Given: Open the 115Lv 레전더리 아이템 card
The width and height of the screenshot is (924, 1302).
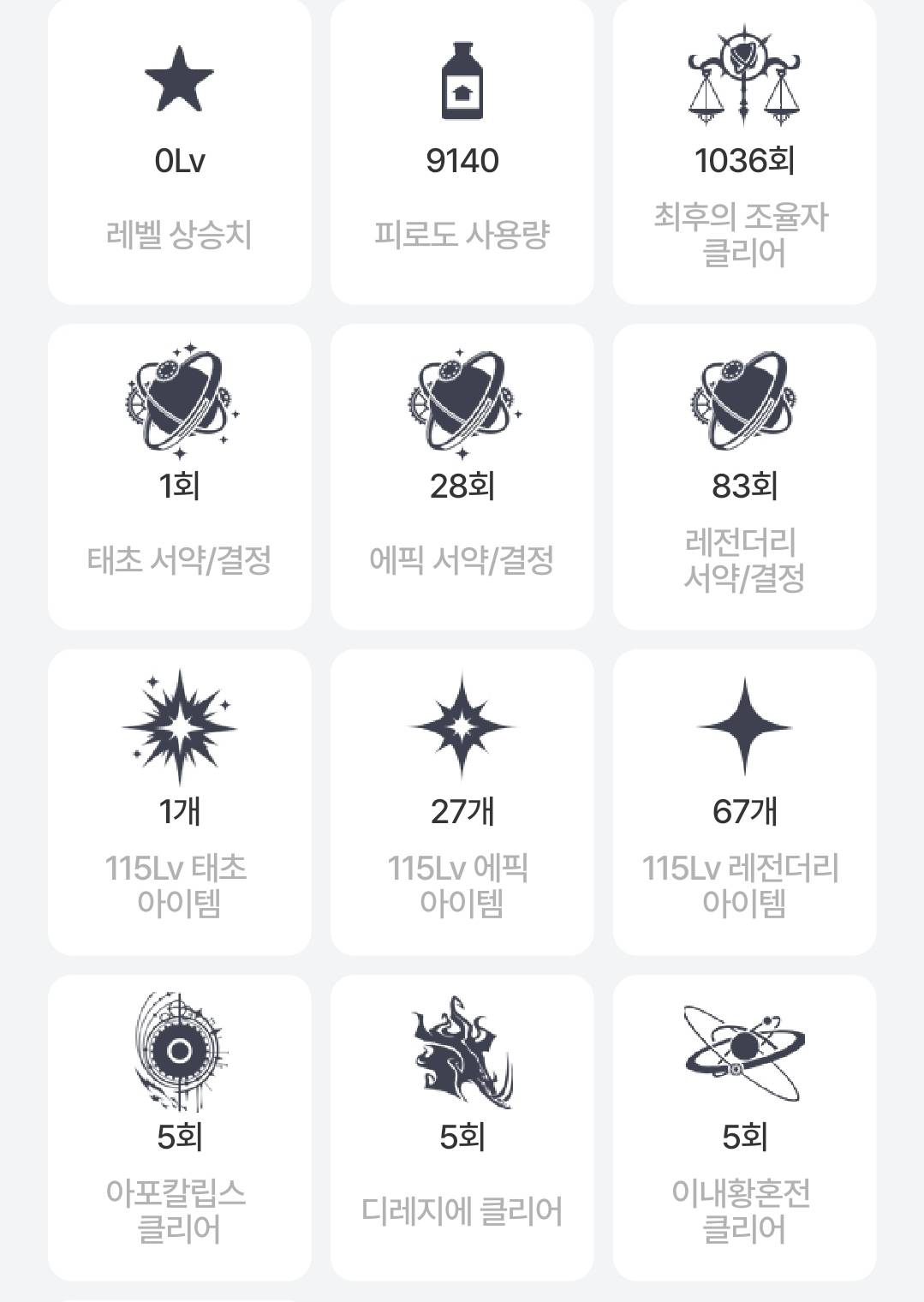Looking at the screenshot, I should pyautogui.click(x=744, y=803).
